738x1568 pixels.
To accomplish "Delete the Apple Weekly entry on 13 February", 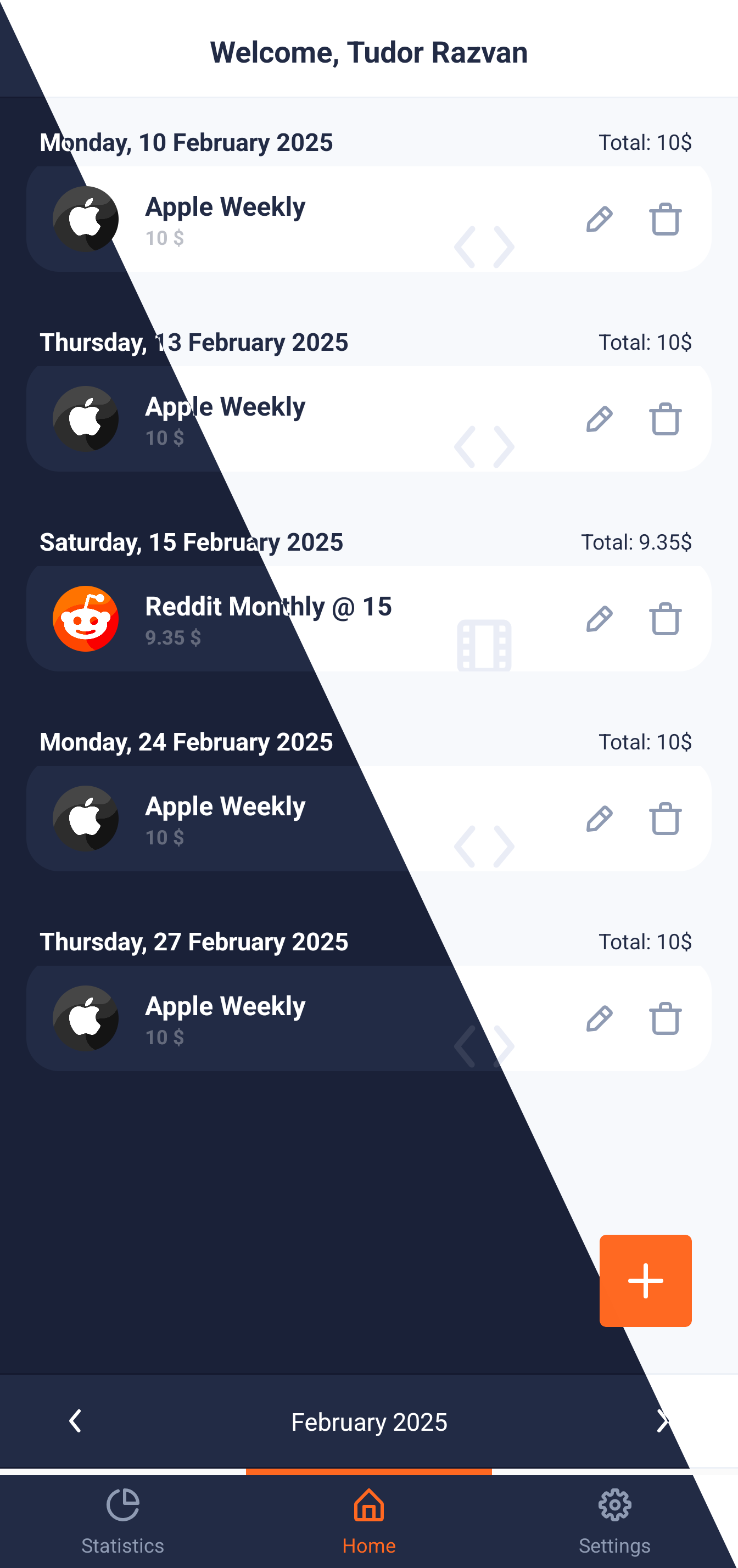I will (665, 418).
